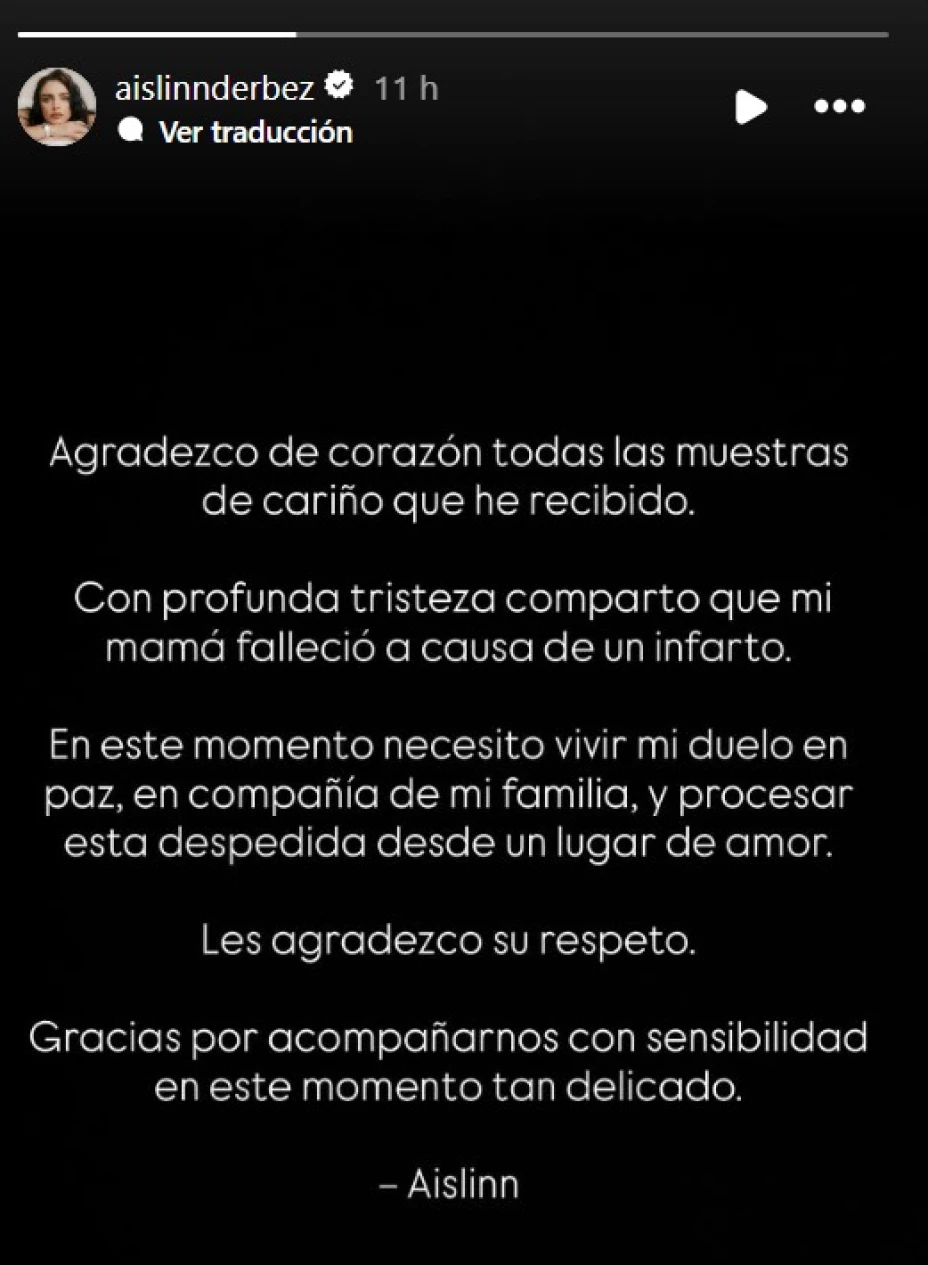Open the three-dot more options menu

point(838,106)
